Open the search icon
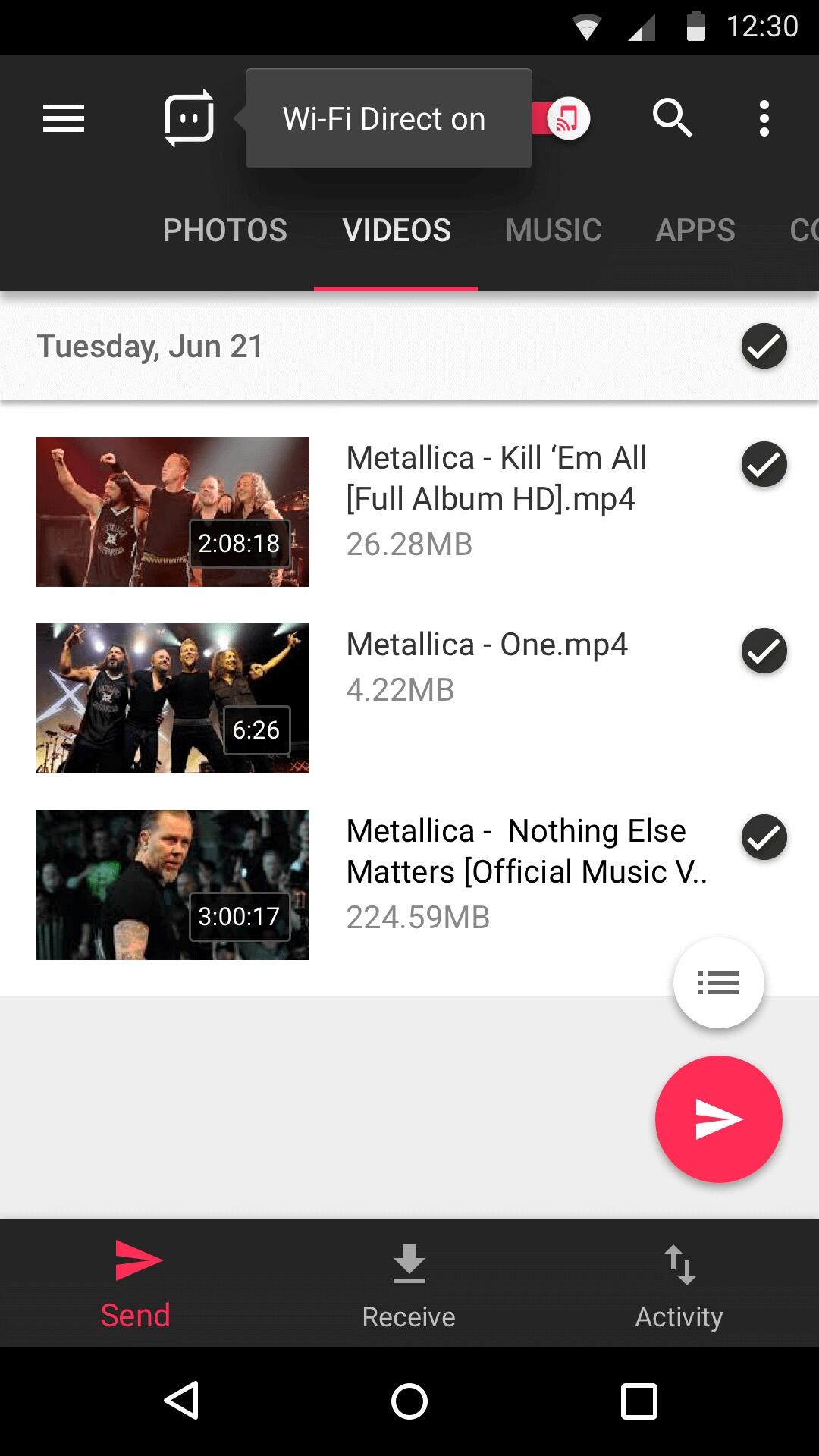 click(672, 118)
